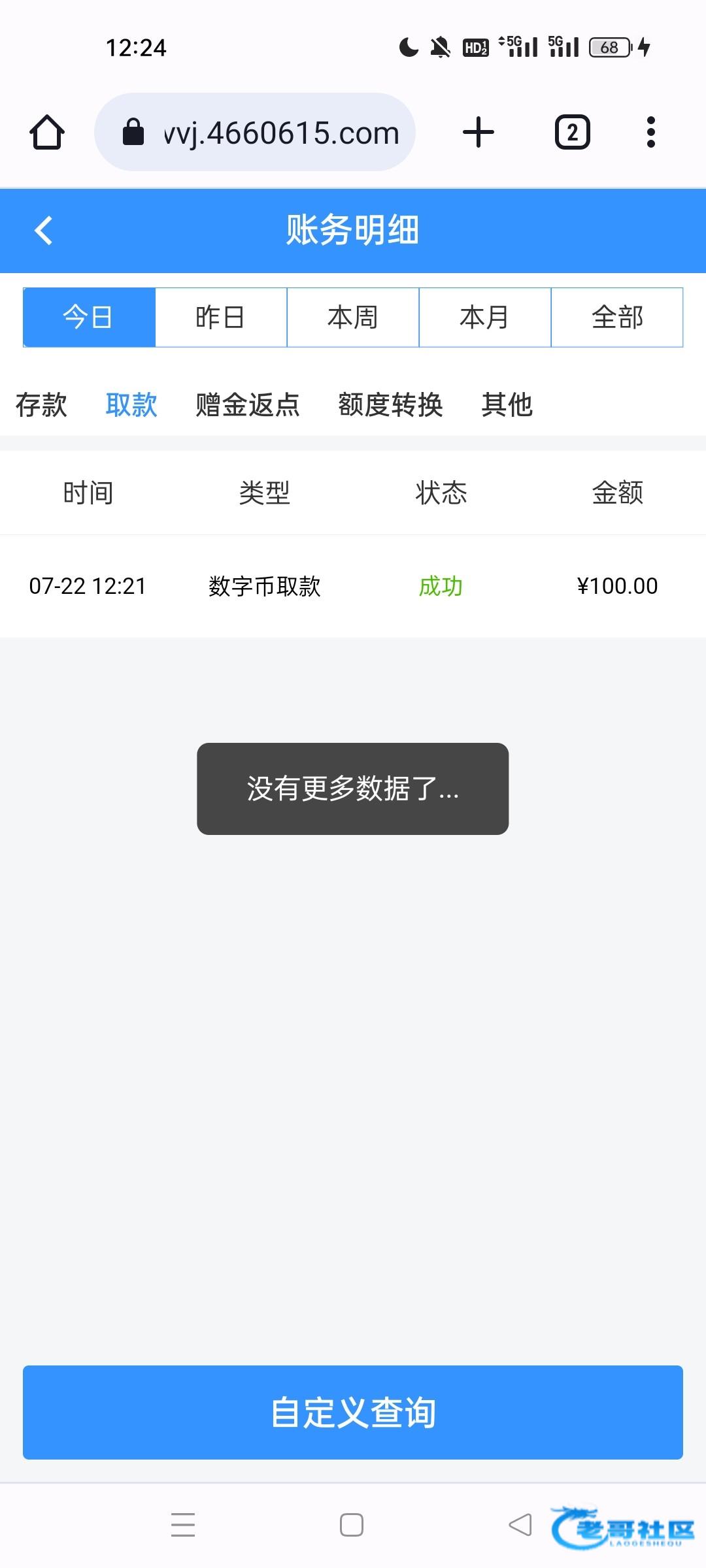706x1568 pixels.
Task: Switch to the 本周 date filter
Action: pos(353,318)
